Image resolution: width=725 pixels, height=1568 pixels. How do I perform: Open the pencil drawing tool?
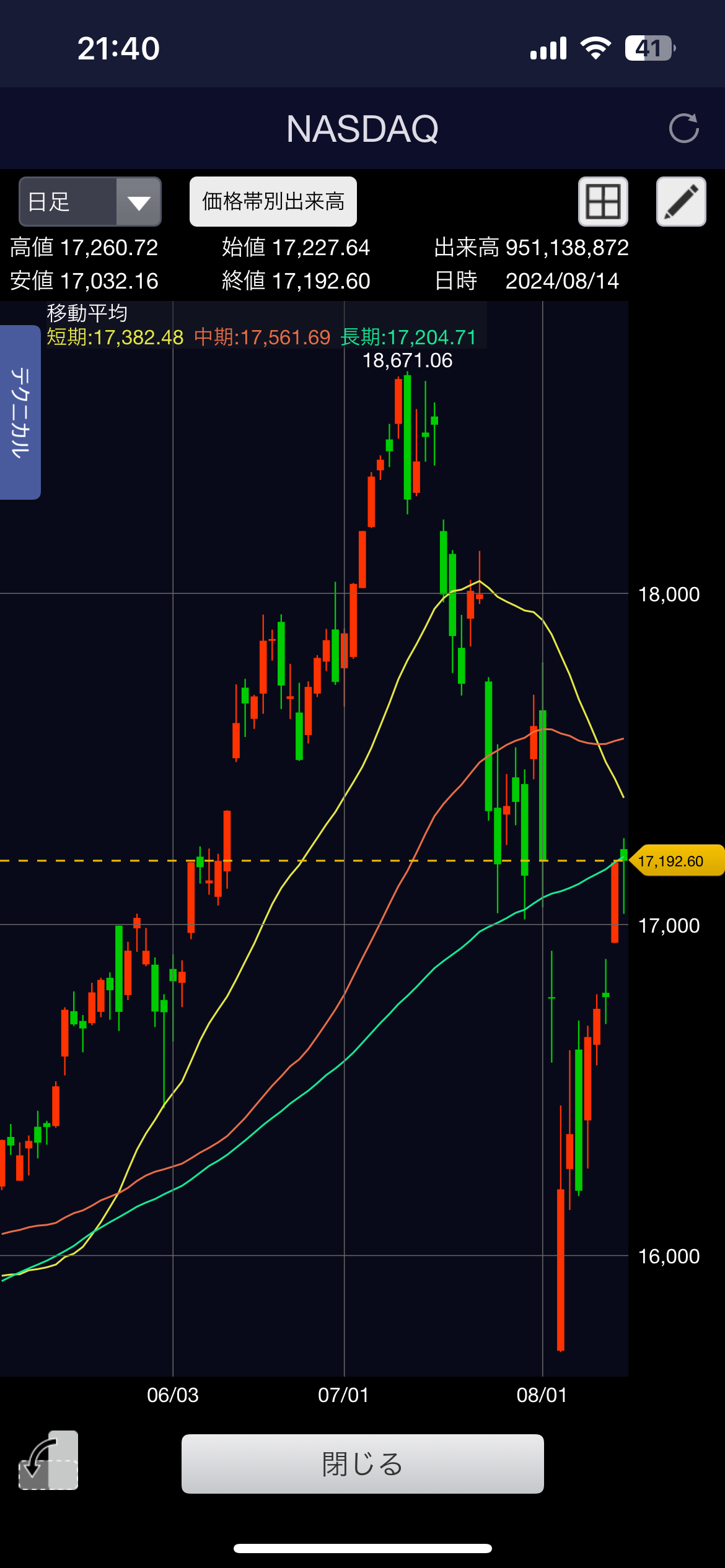(x=681, y=202)
